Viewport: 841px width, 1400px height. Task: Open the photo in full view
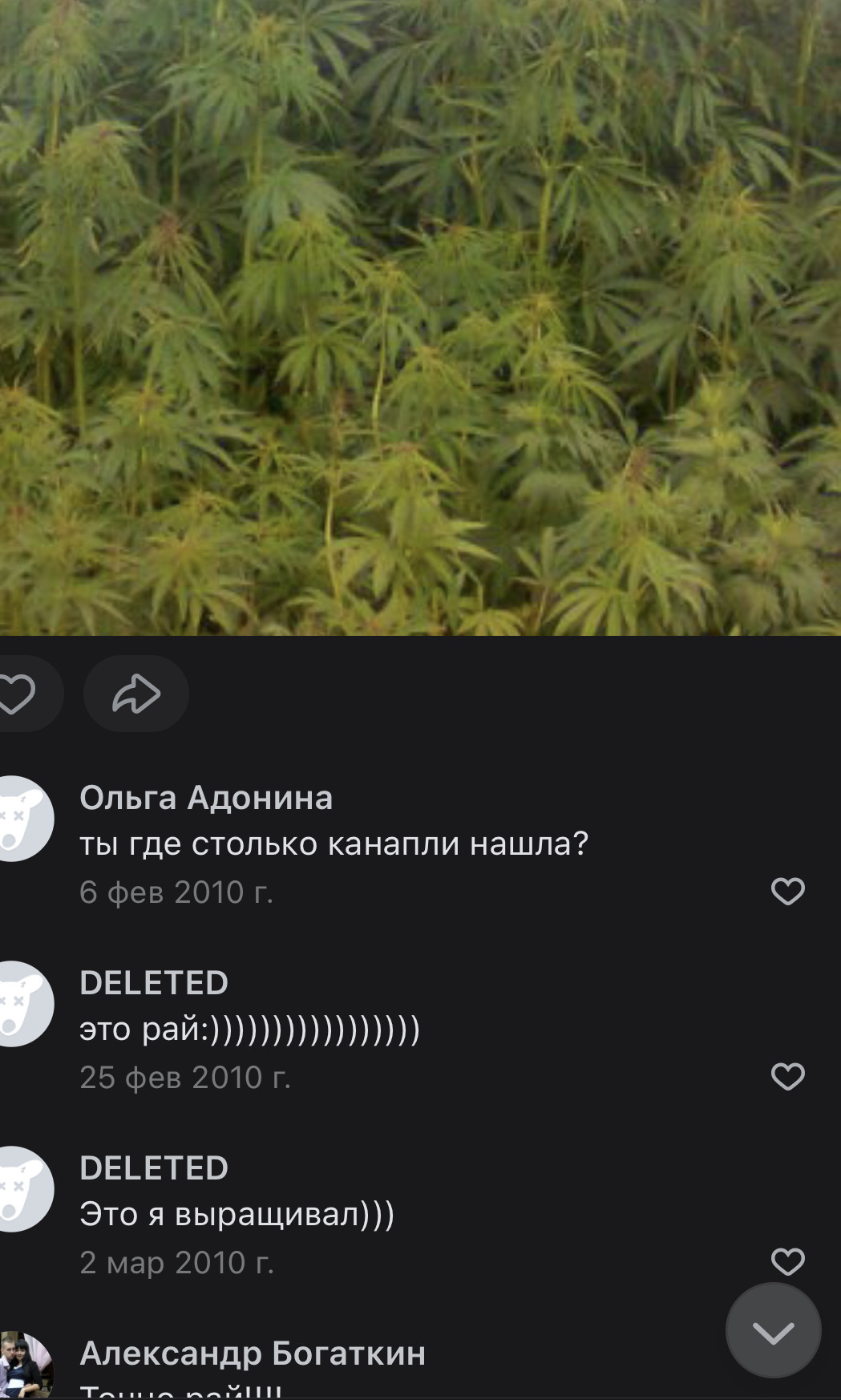tap(420, 318)
